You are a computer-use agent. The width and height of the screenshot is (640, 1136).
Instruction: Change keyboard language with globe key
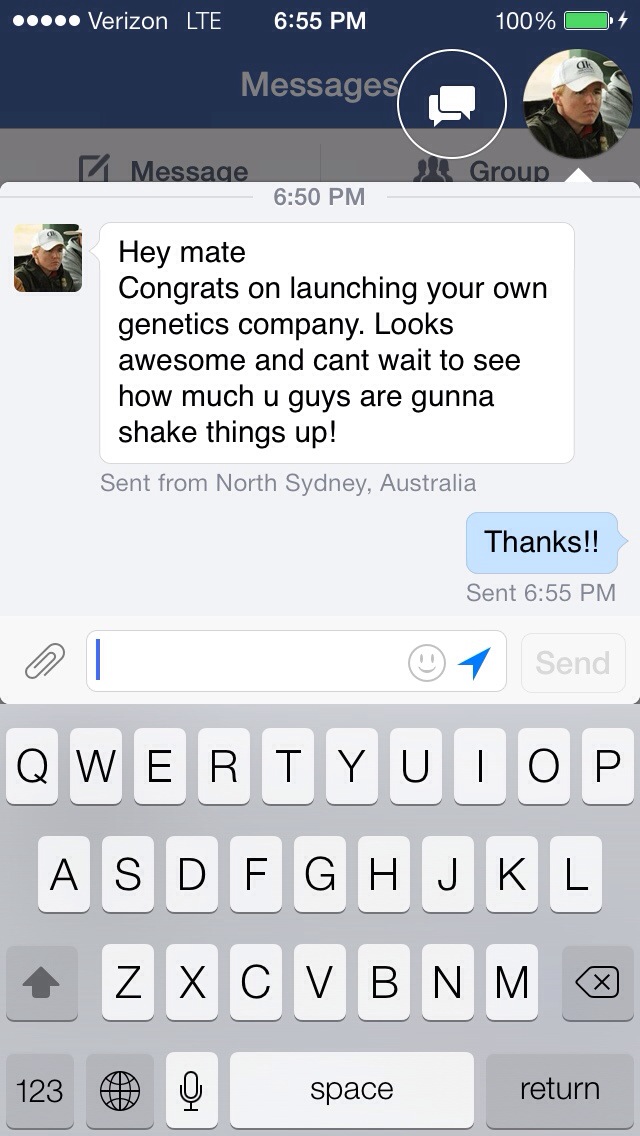(119, 1089)
